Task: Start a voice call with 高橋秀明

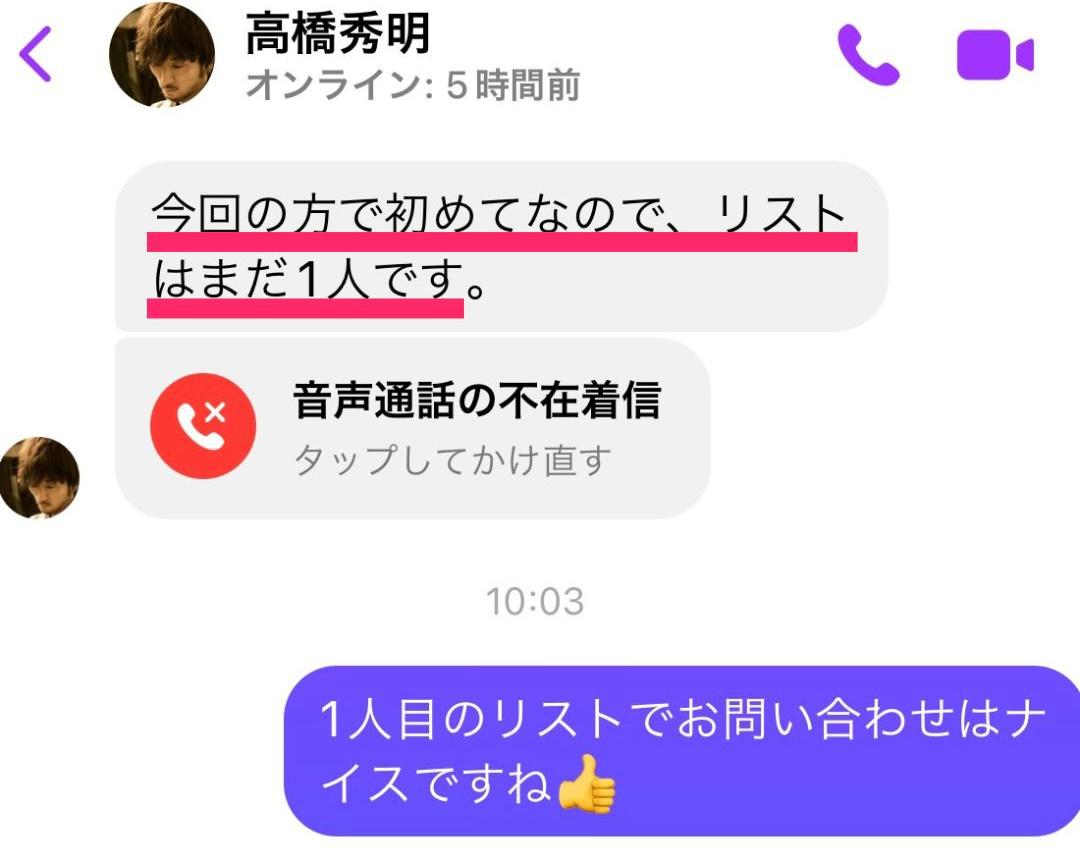Action: click(867, 55)
